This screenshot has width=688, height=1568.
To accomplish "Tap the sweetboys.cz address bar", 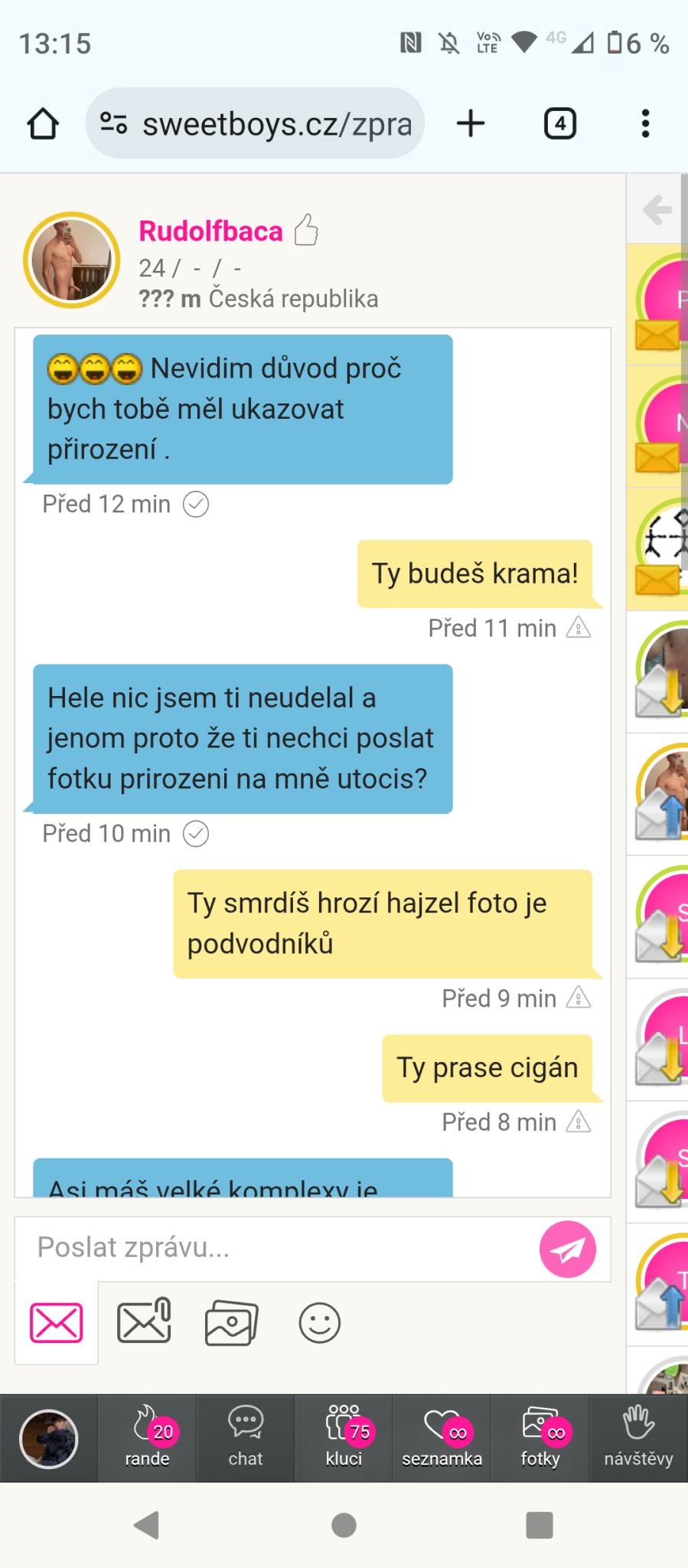I will [x=260, y=123].
